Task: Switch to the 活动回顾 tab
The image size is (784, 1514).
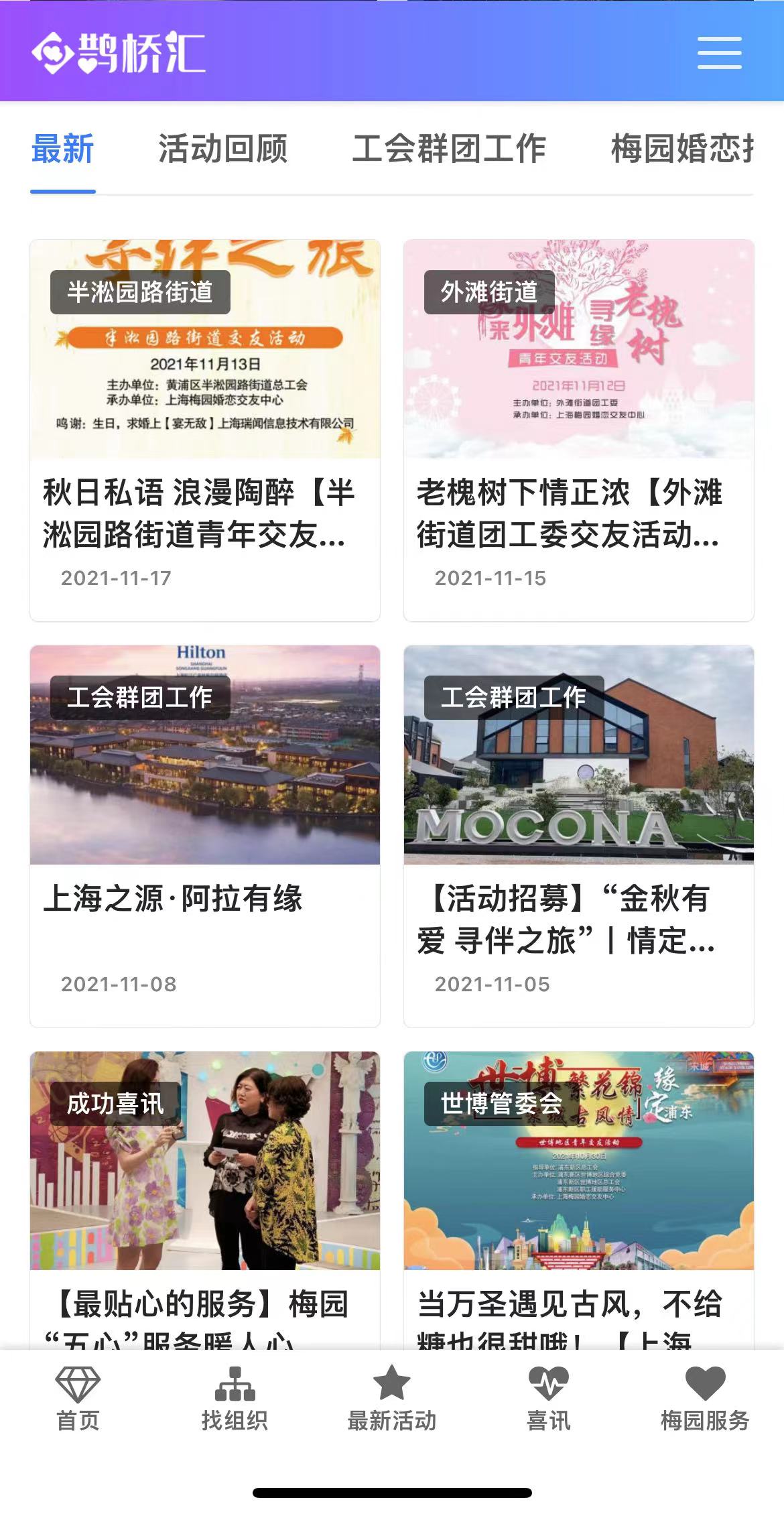Action: [x=223, y=149]
